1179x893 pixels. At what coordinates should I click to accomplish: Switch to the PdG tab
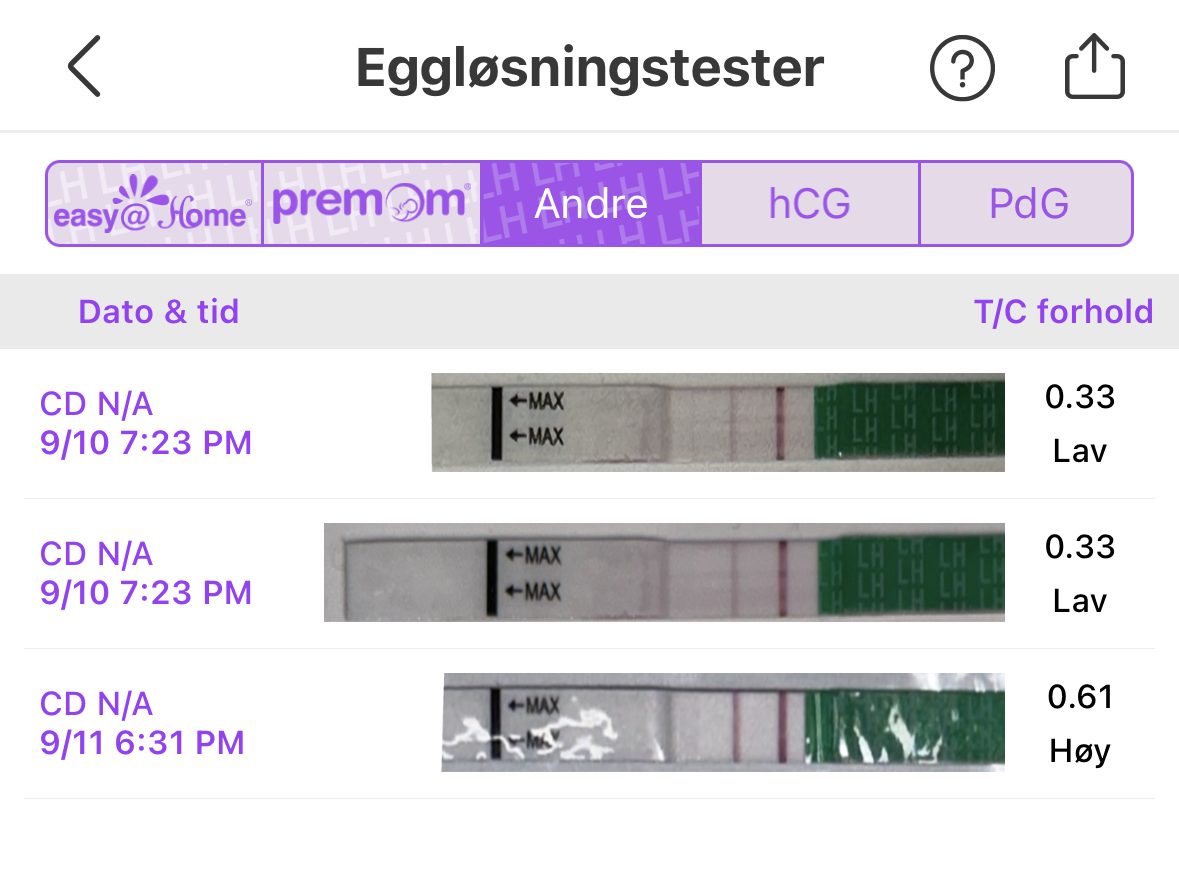tap(1027, 204)
